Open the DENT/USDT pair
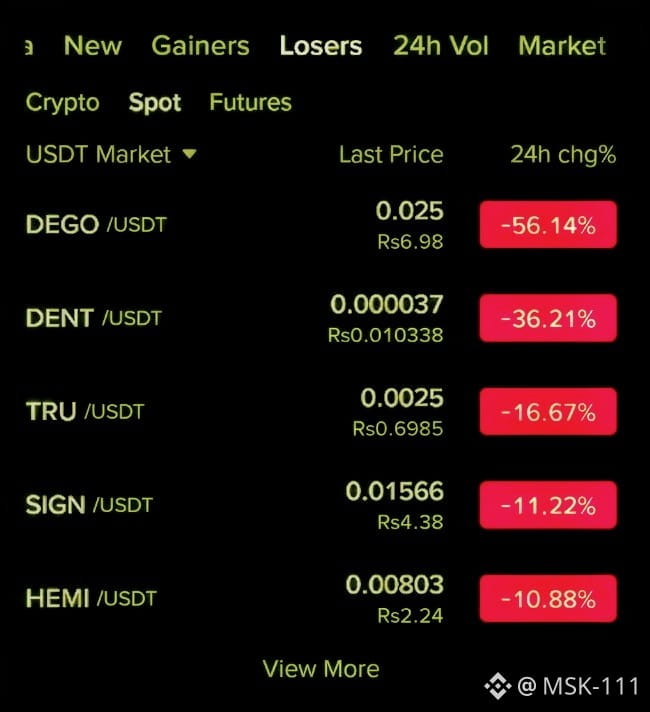Screen dimensions: 650x712 [321, 318]
